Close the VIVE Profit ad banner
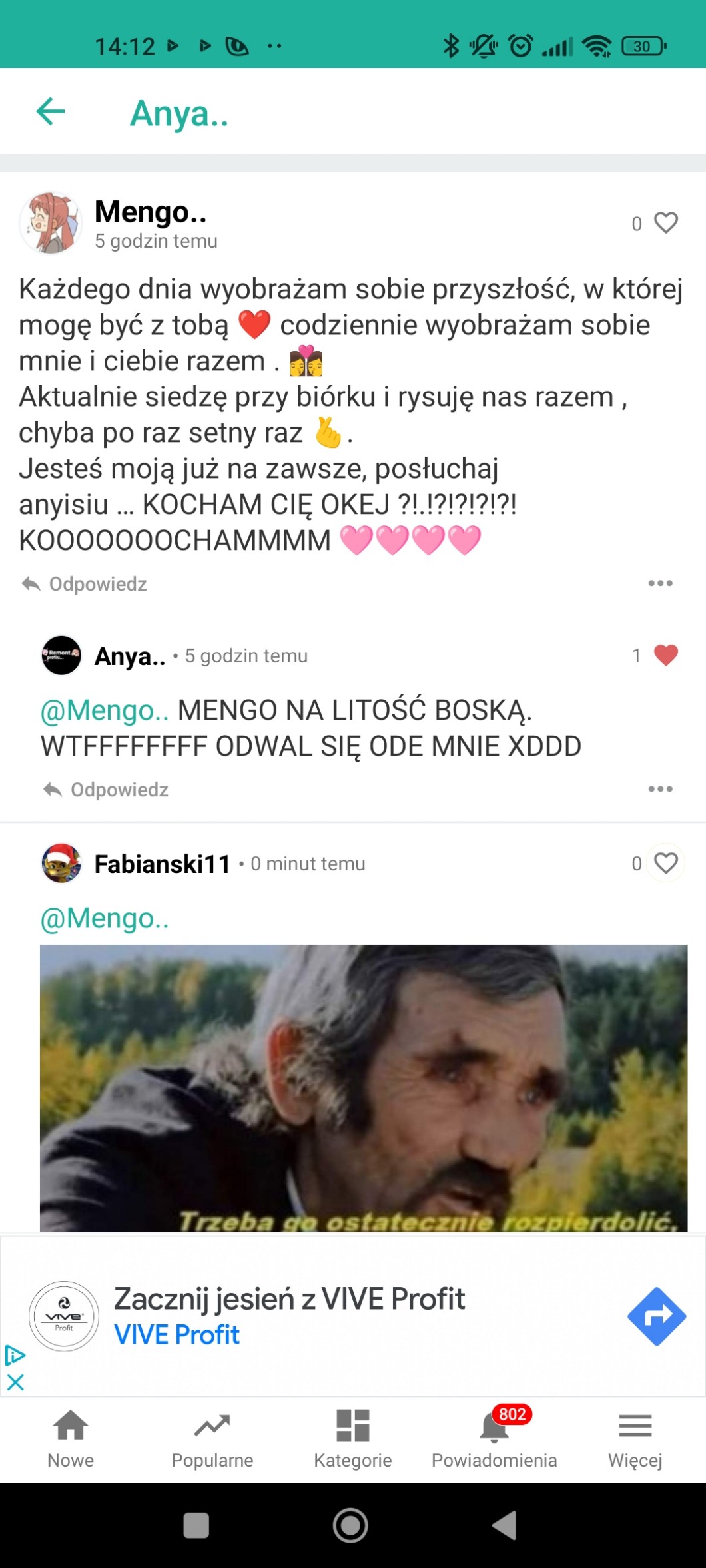Viewport: 706px width, 1568px height. click(x=15, y=1382)
